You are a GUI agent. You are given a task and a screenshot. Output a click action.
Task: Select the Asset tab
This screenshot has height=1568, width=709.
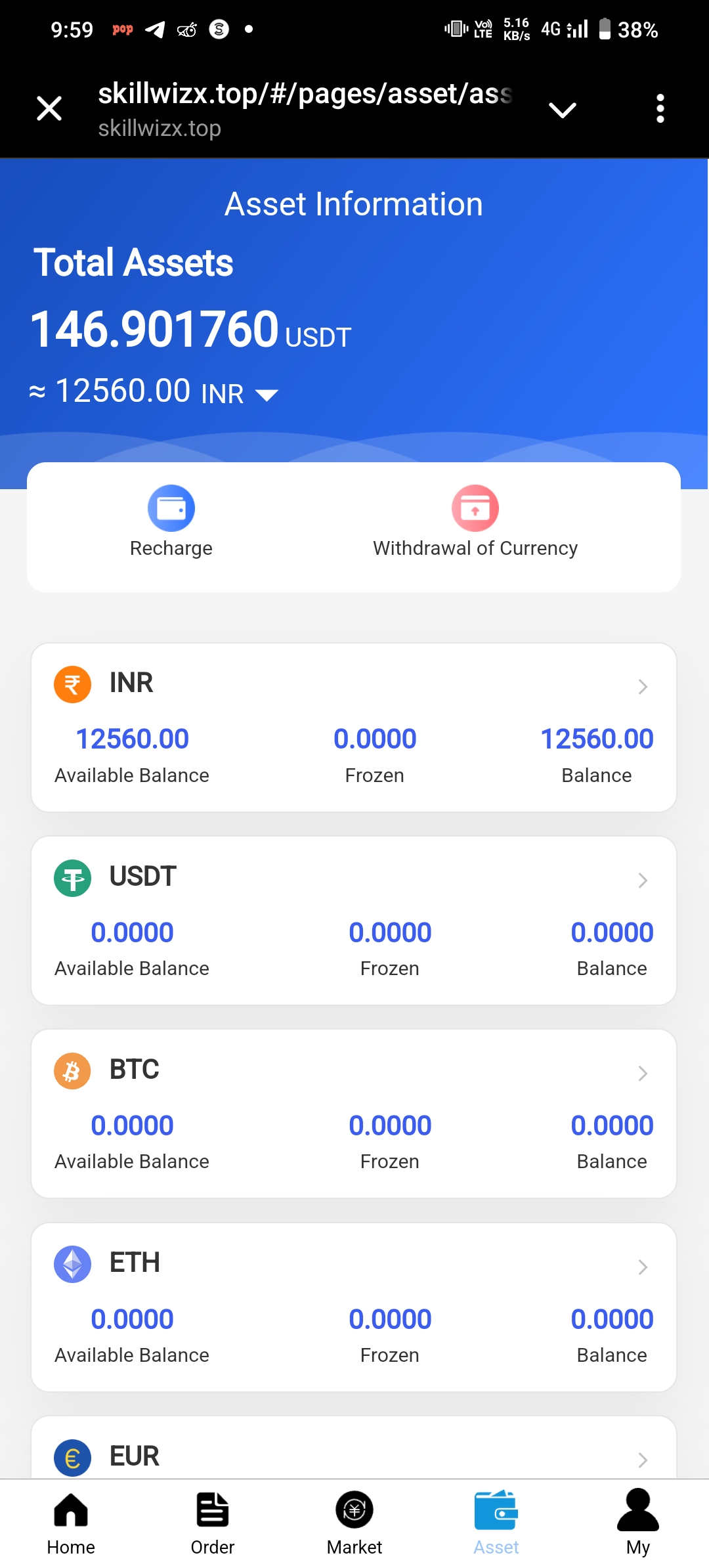[496, 1523]
